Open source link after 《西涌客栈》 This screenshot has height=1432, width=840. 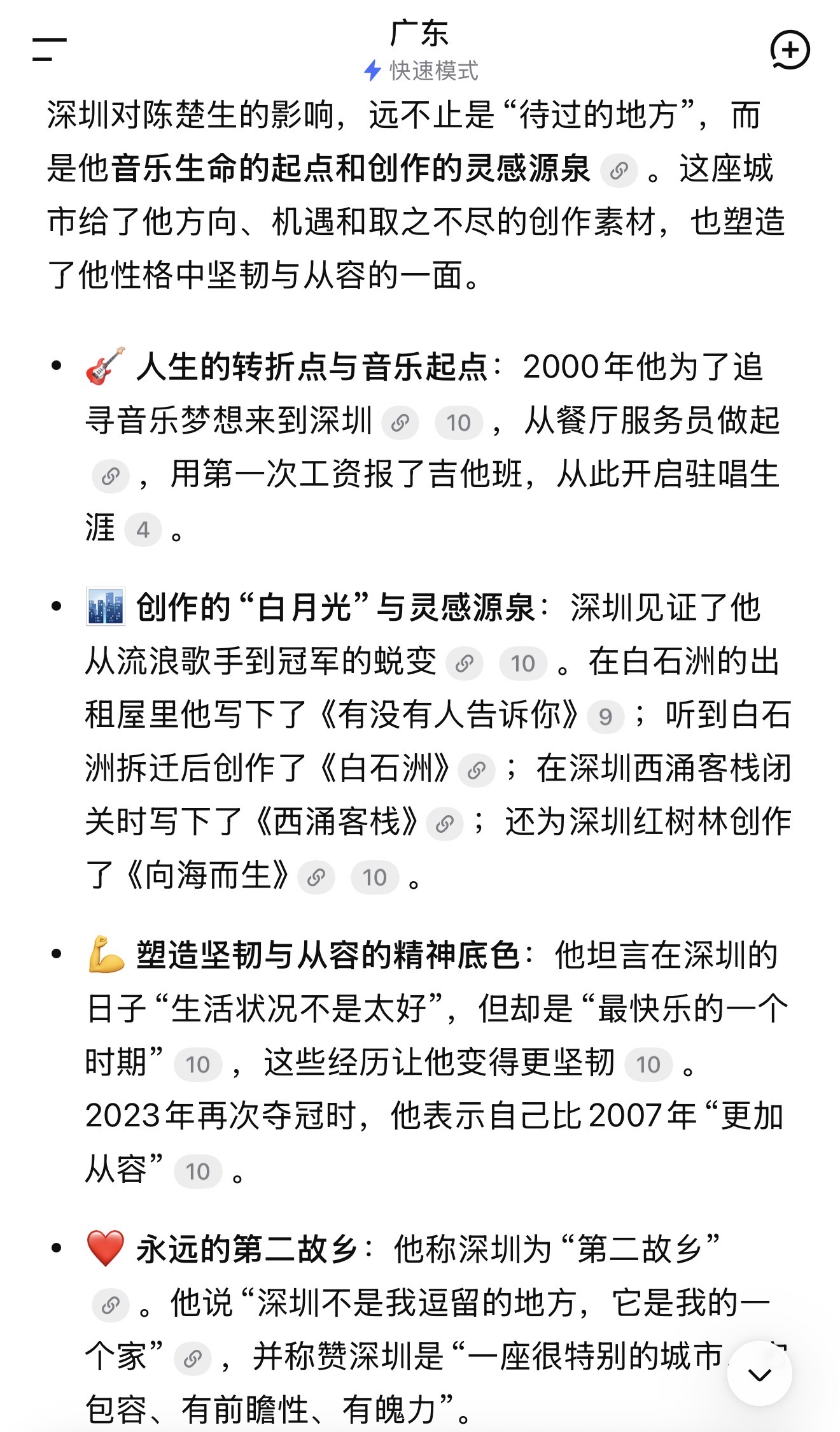444,824
